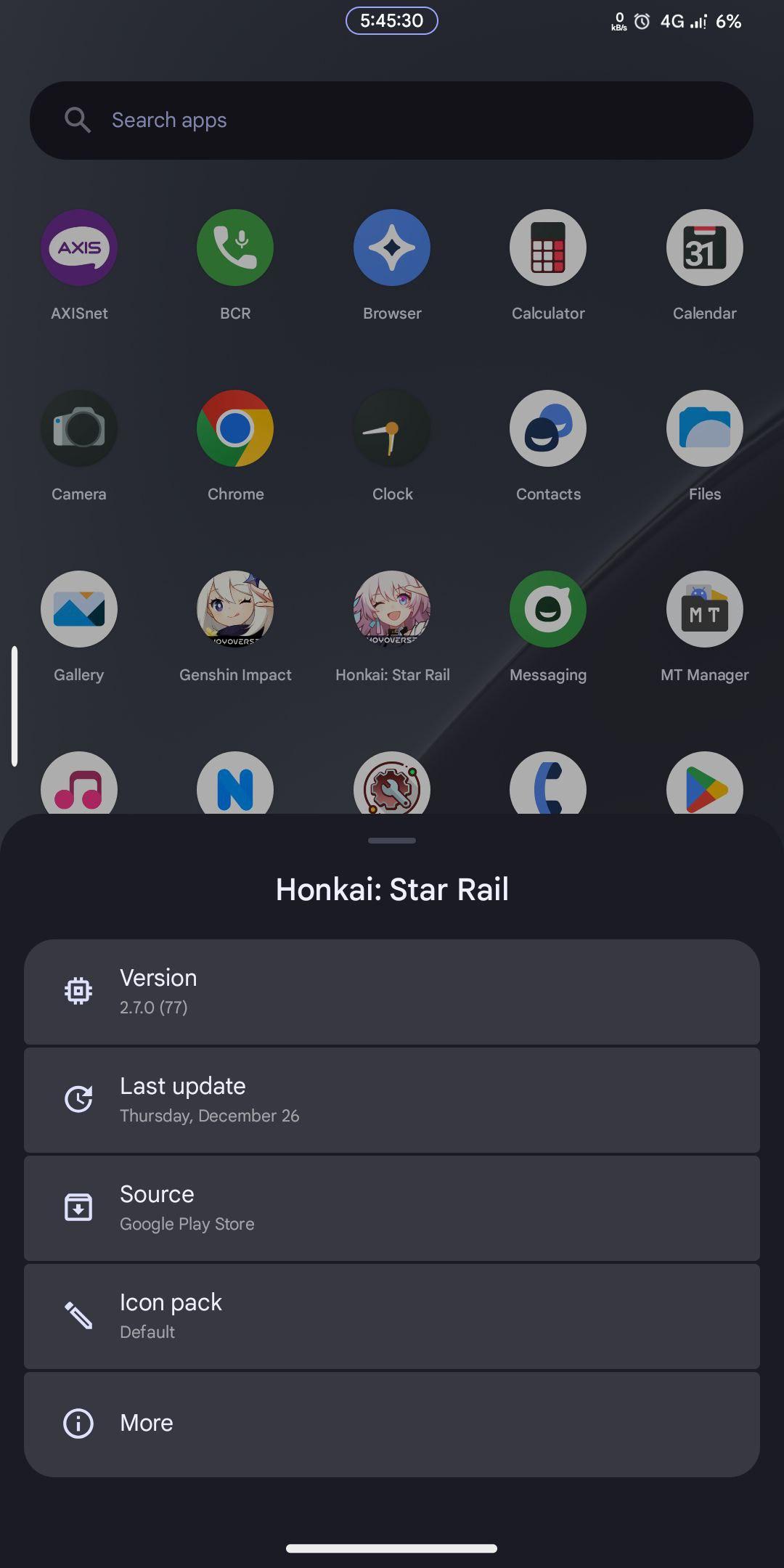This screenshot has width=784, height=1568.
Task: Open Chrome
Action: pyautogui.click(x=235, y=429)
